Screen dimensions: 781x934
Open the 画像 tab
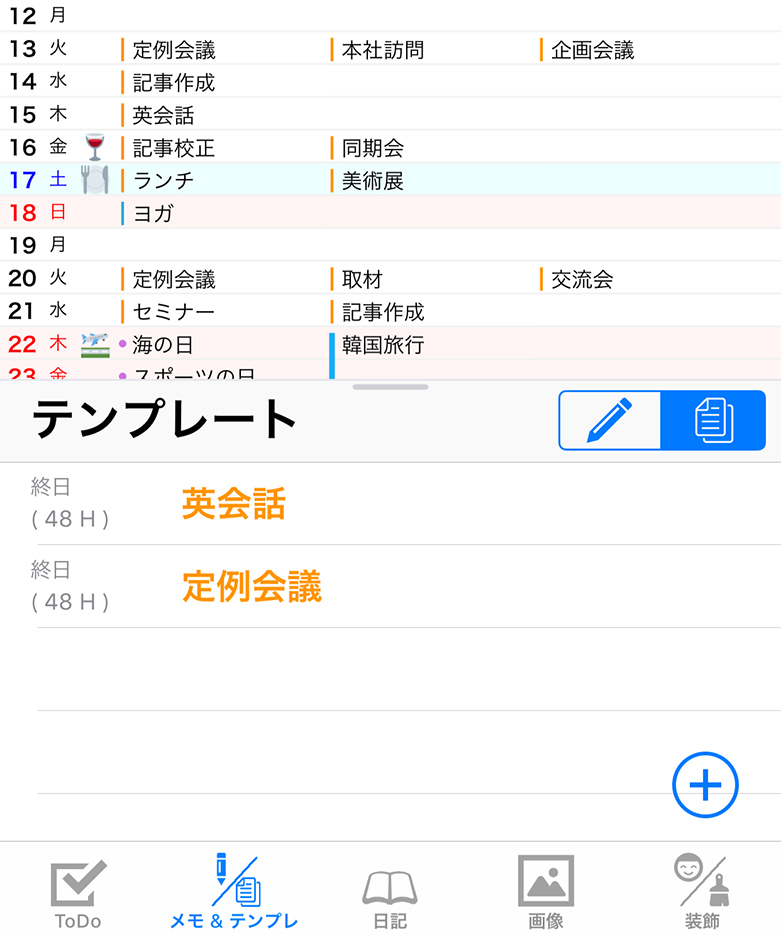tap(545, 892)
